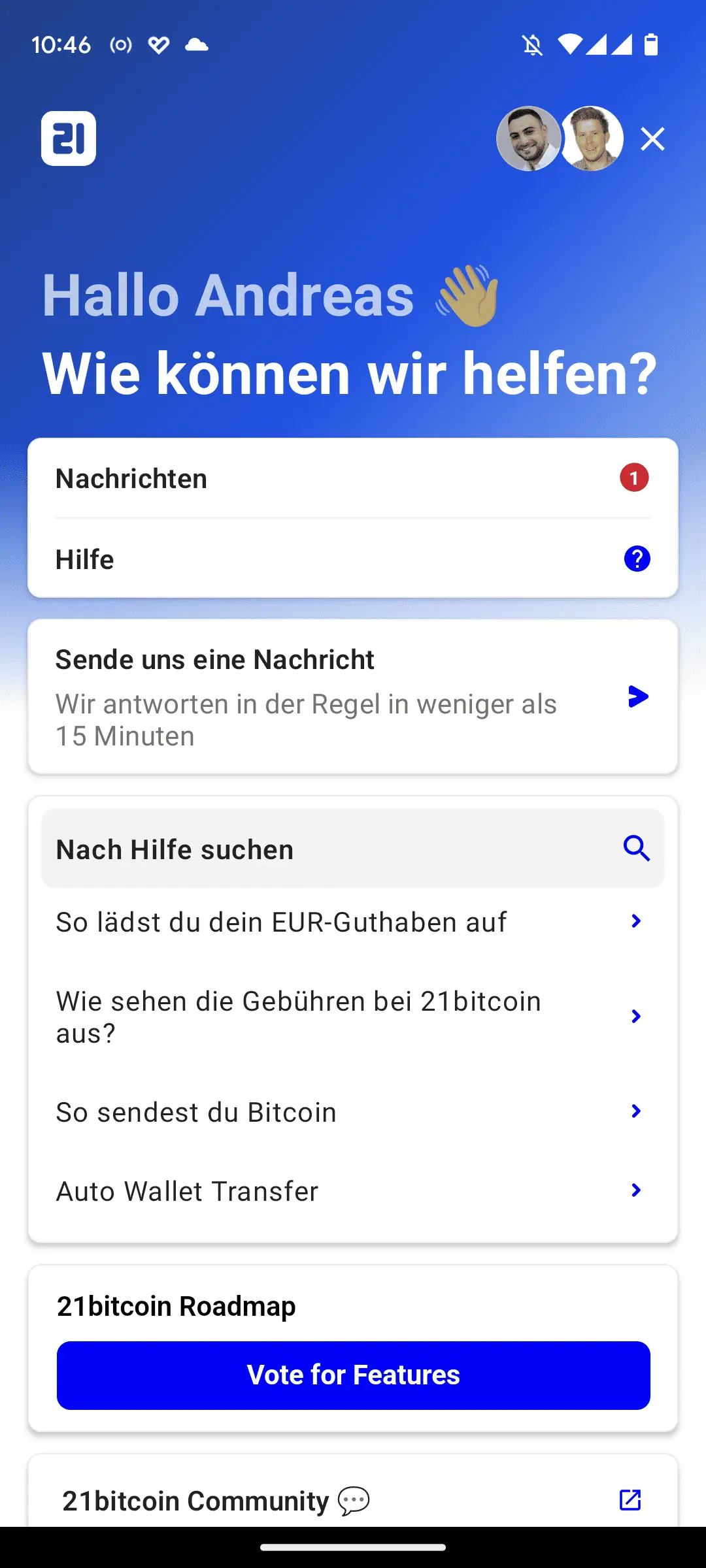Open So sendest du Bitcoin article

tap(353, 1112)
